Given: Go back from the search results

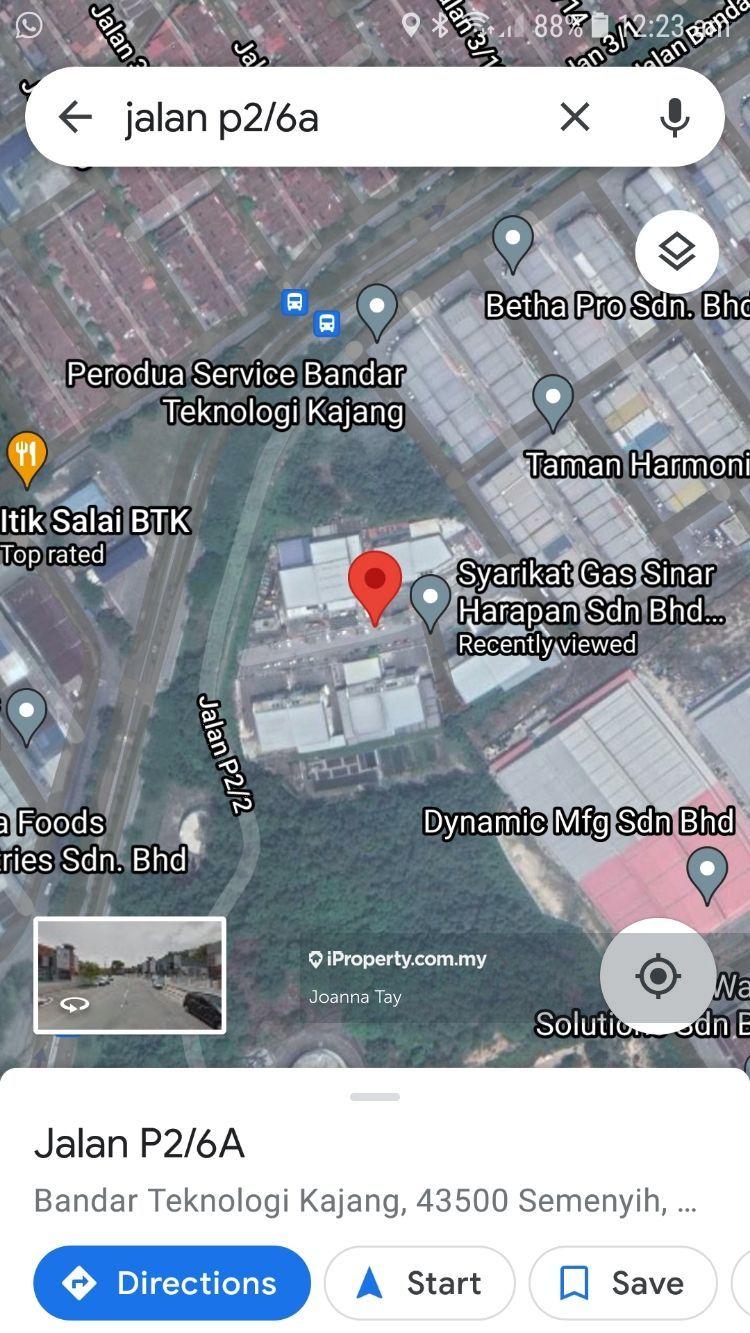Looking at the screenshot, I should click(x=75, y=117).
